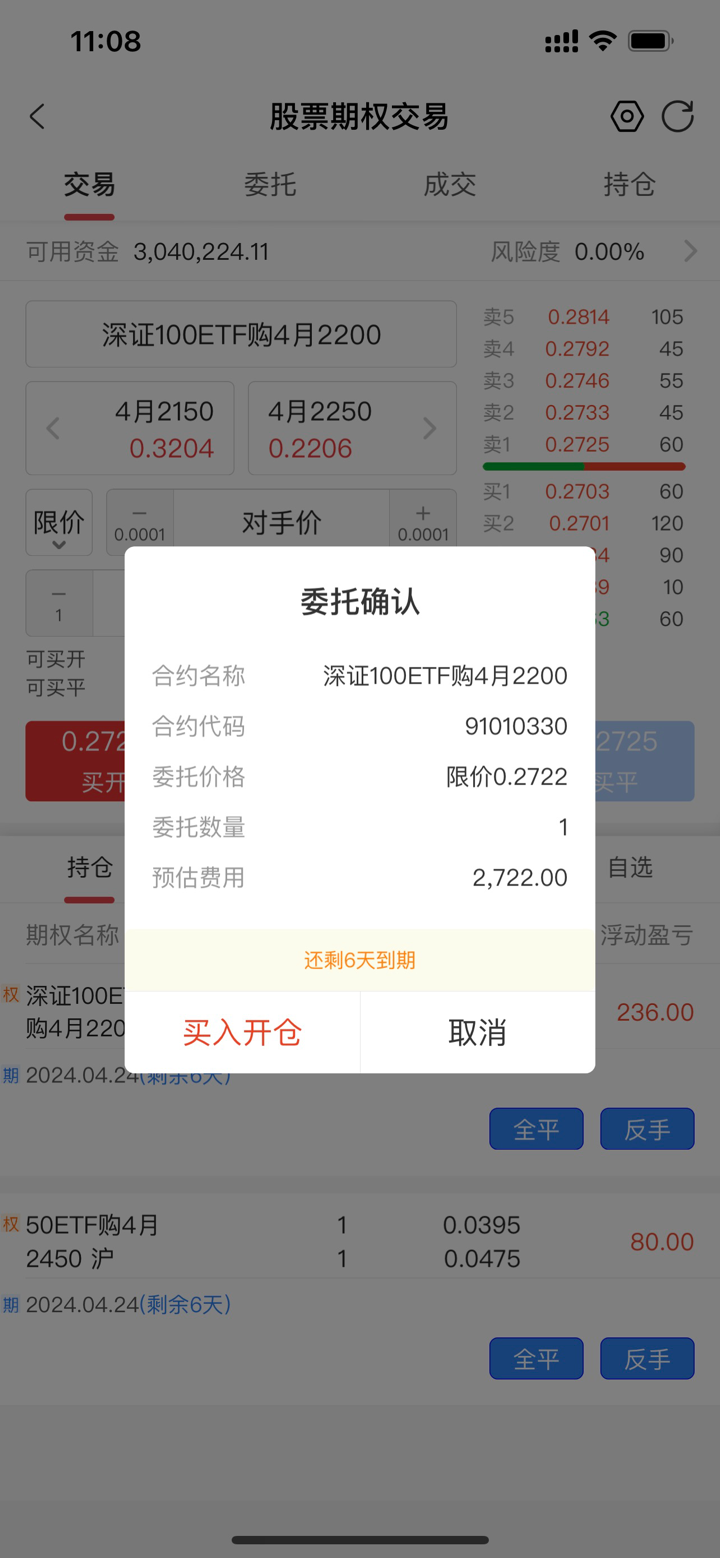Tap 反手 for the 深证100ETF position
The height and width of the screenshot is (1558, 720).
click(647, 1129)
